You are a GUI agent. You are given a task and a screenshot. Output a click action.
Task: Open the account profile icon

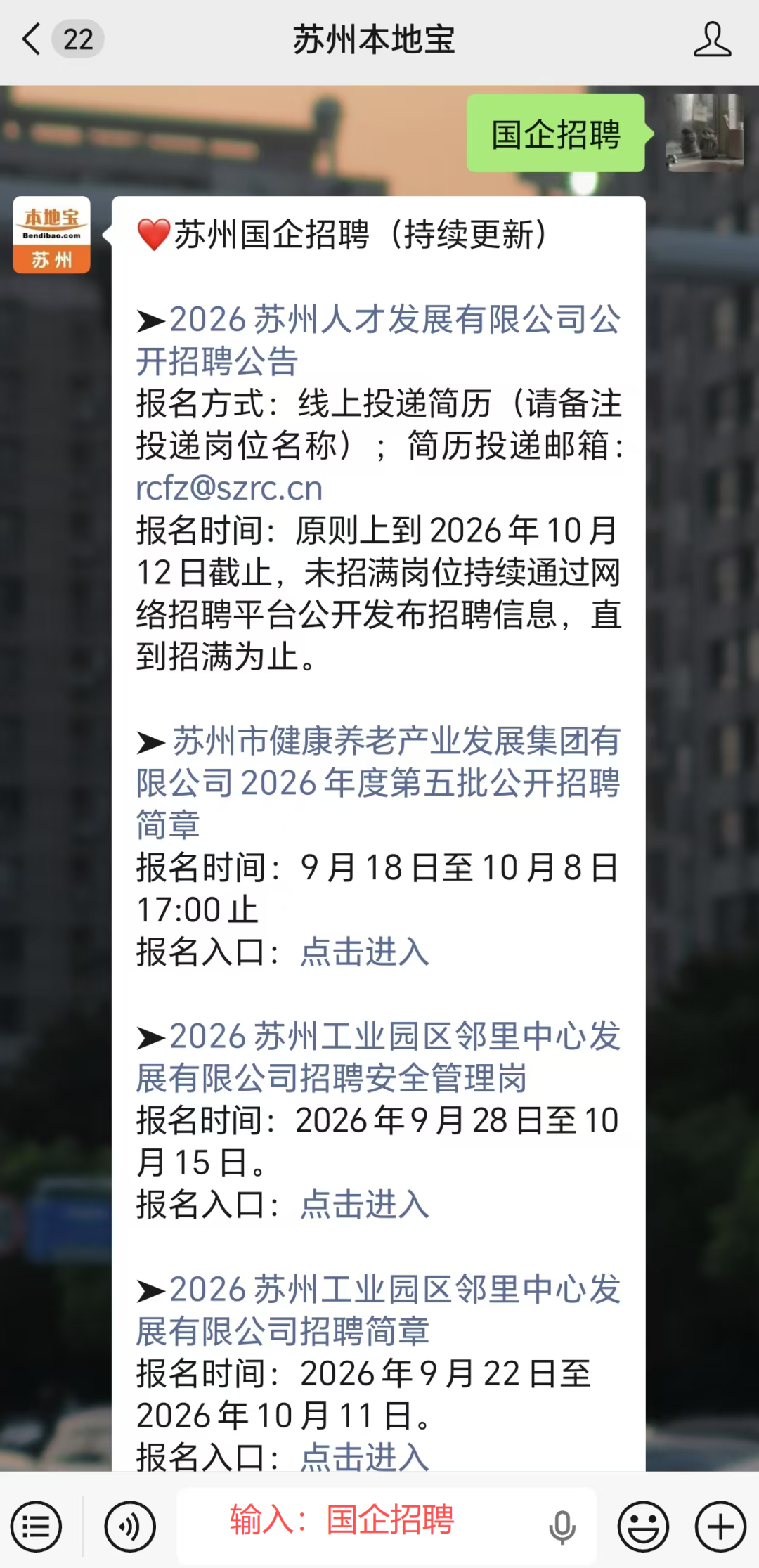(x=712, y=39)
